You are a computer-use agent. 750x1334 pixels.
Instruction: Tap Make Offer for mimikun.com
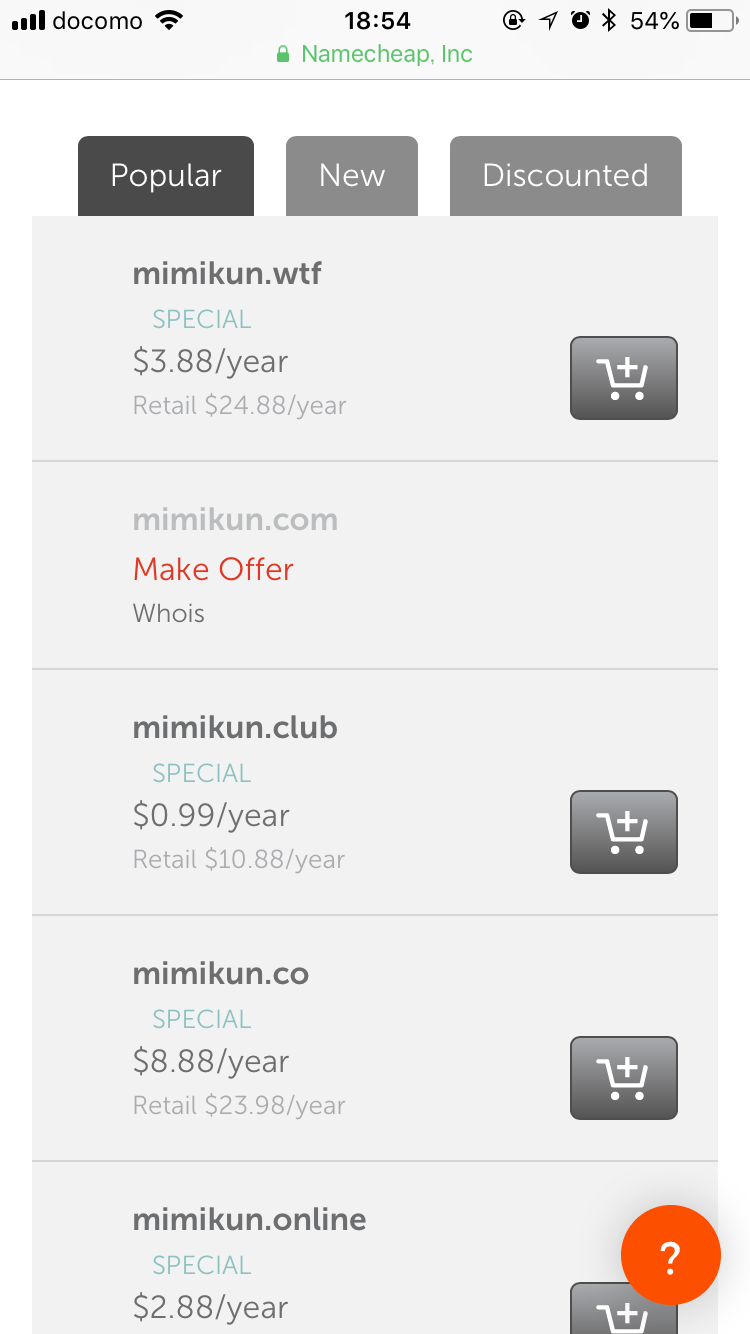click(x=213, y=569)
